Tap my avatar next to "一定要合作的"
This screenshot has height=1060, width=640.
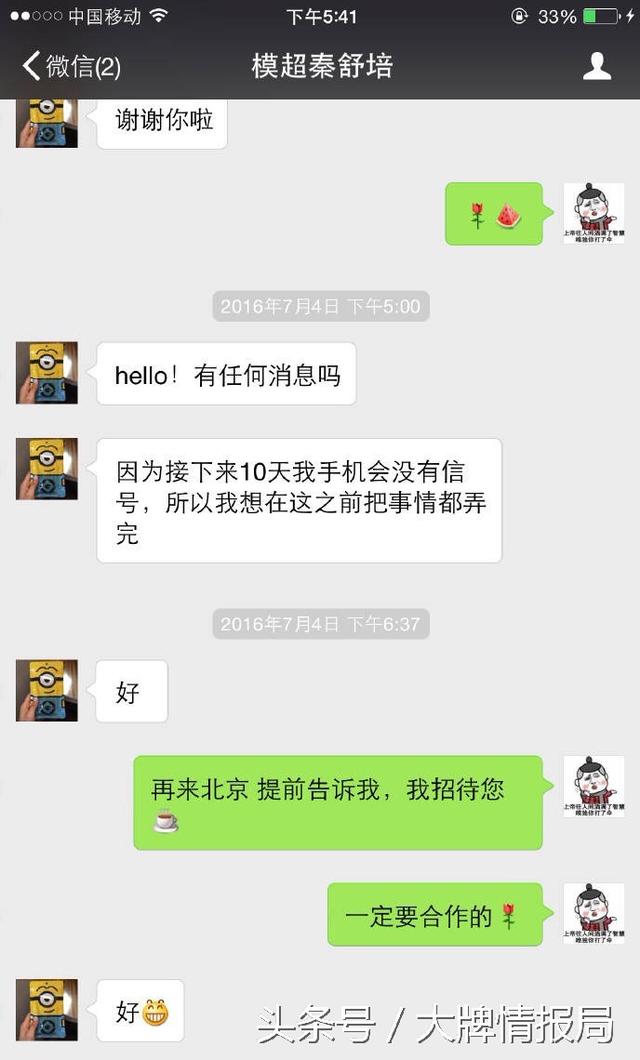pos(594,913)
